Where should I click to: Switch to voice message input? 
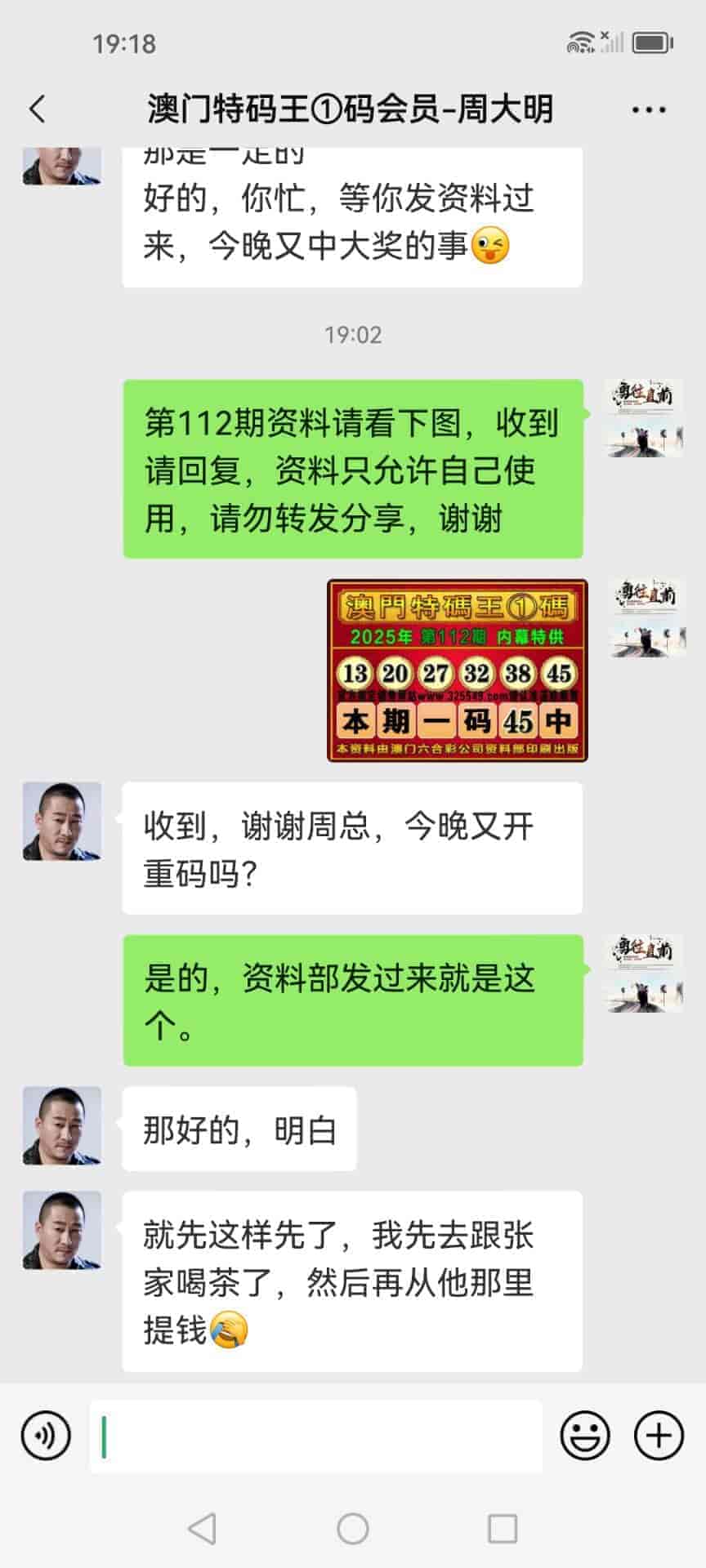coord(46,1435)
